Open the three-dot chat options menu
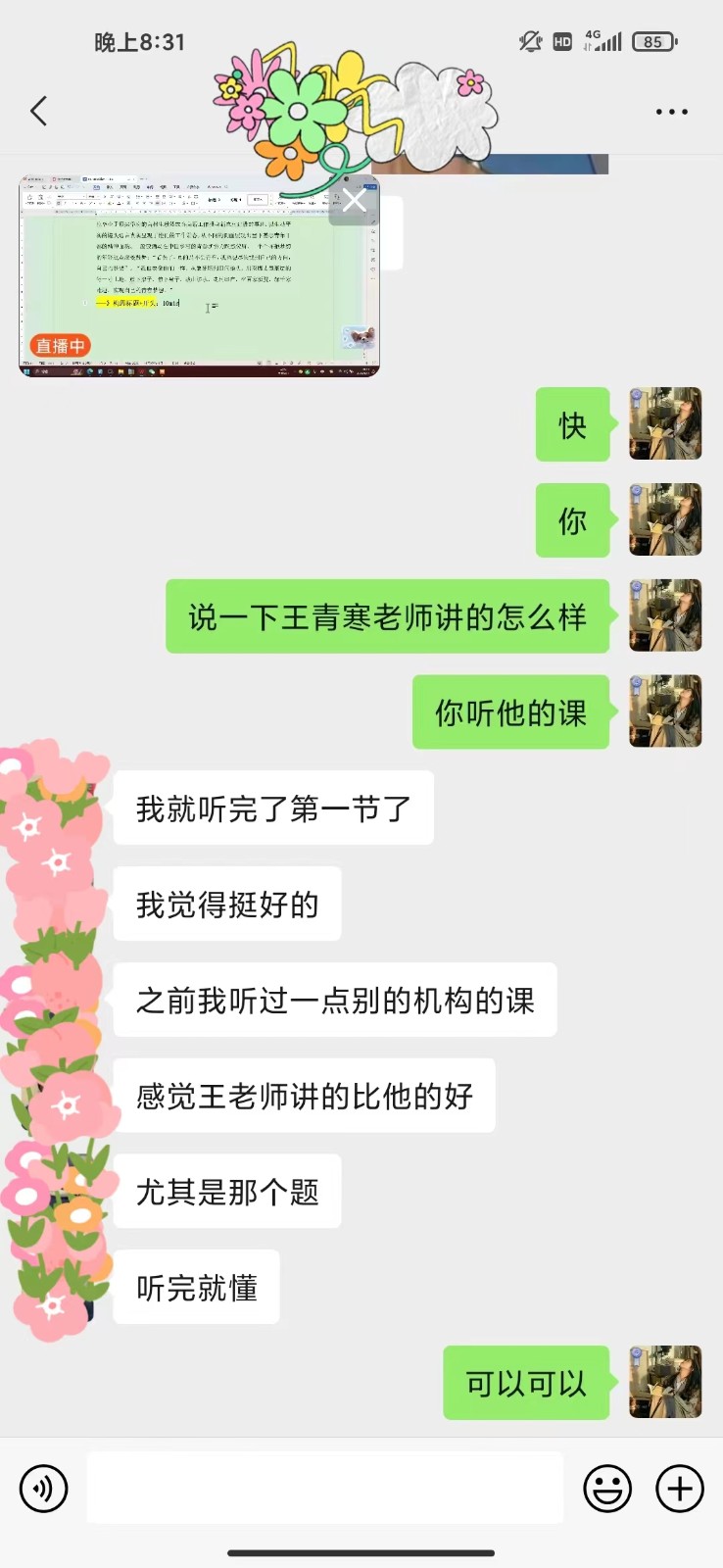 tap(671, 112)
